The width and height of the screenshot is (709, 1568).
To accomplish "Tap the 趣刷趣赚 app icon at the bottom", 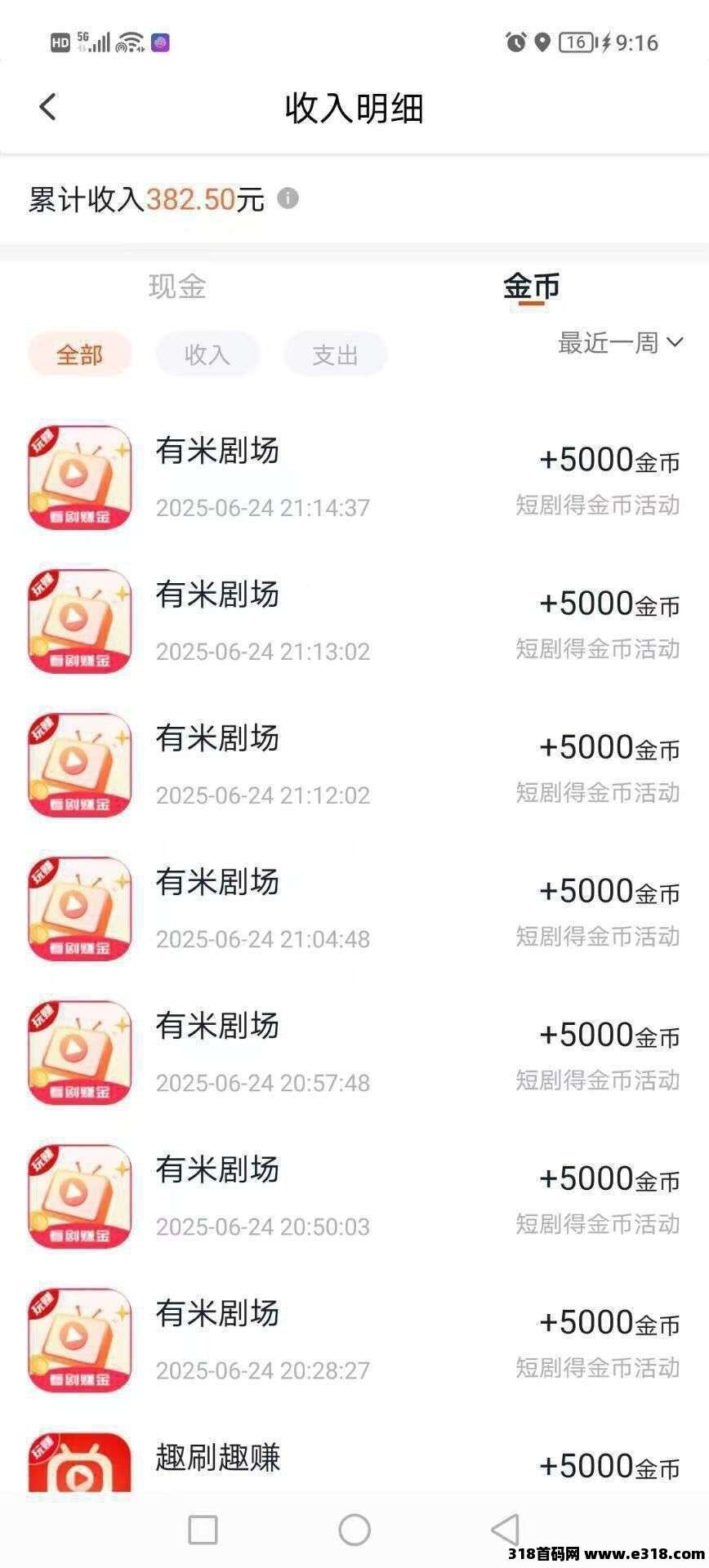I will (x=78, y=1462).
